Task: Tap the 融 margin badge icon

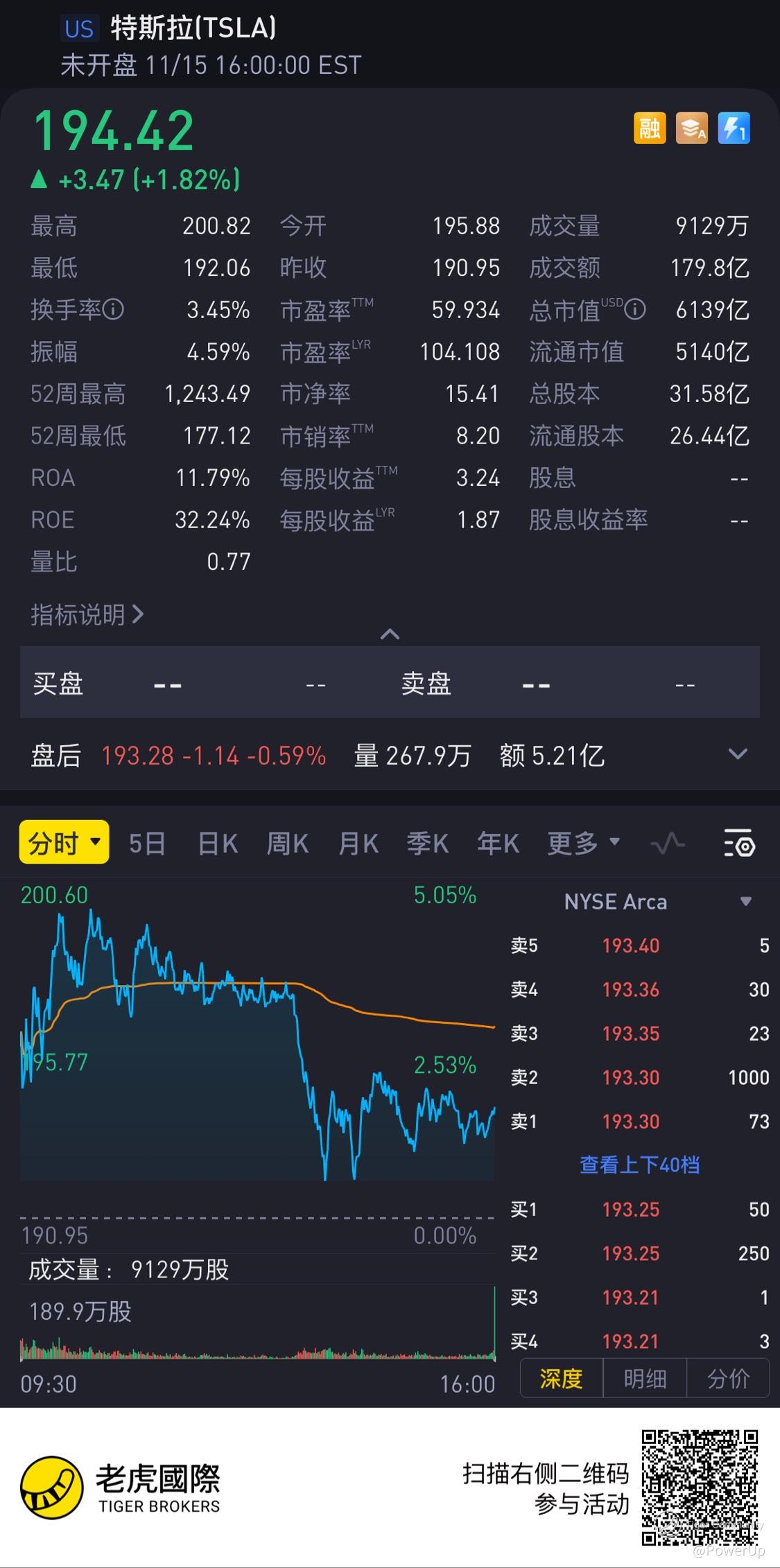Action: pyautogui.click(x=650, y=128)
